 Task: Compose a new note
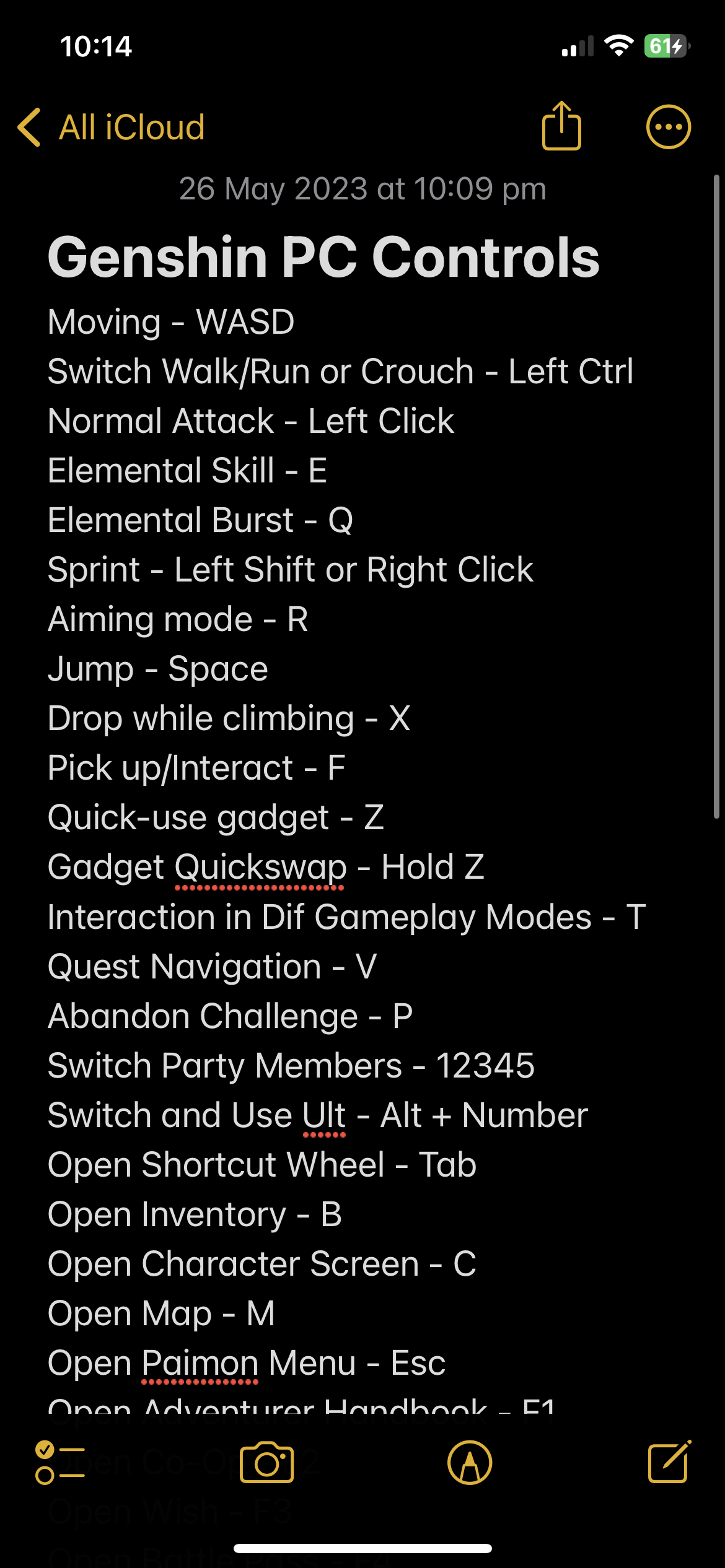click(x=669, y=1461)
